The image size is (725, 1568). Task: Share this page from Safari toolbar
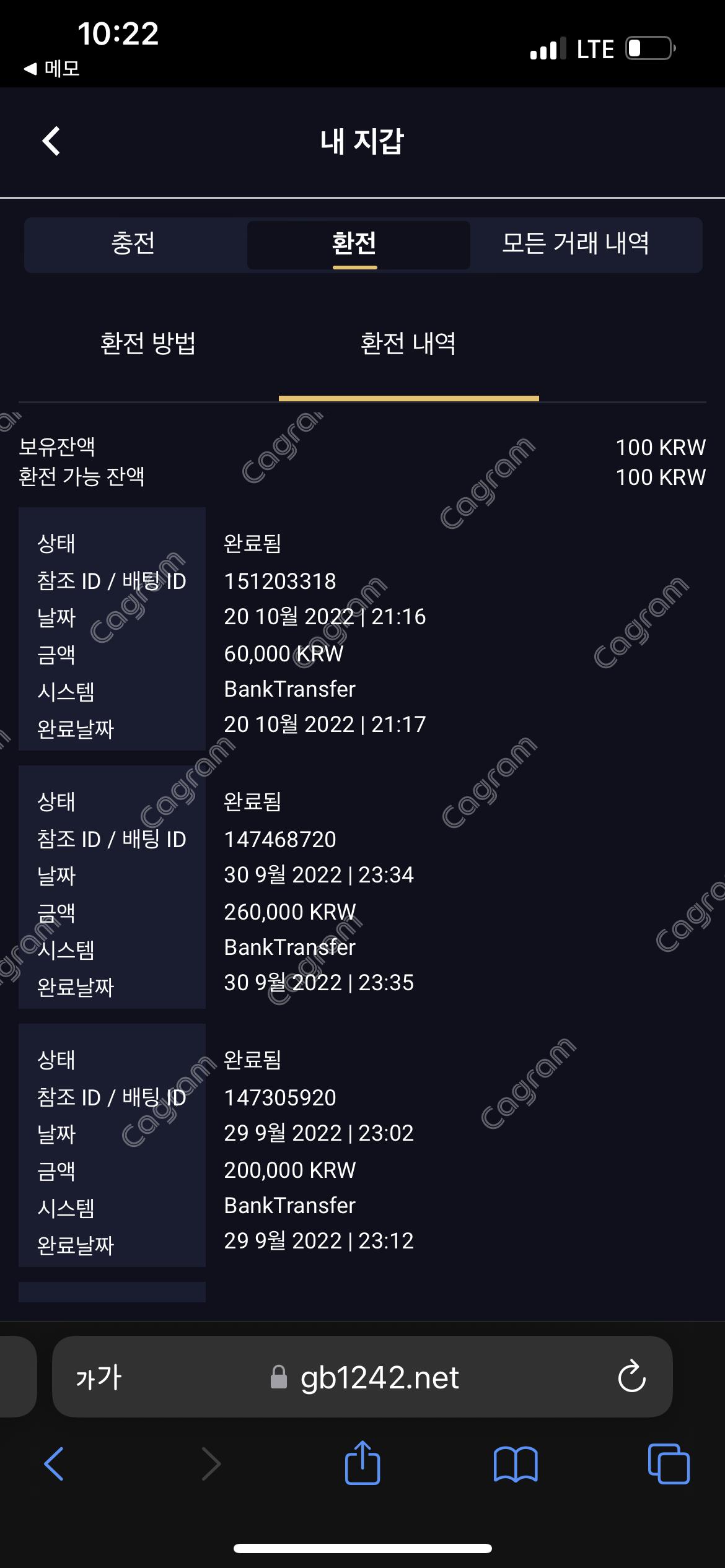[x=362, y=1463]
